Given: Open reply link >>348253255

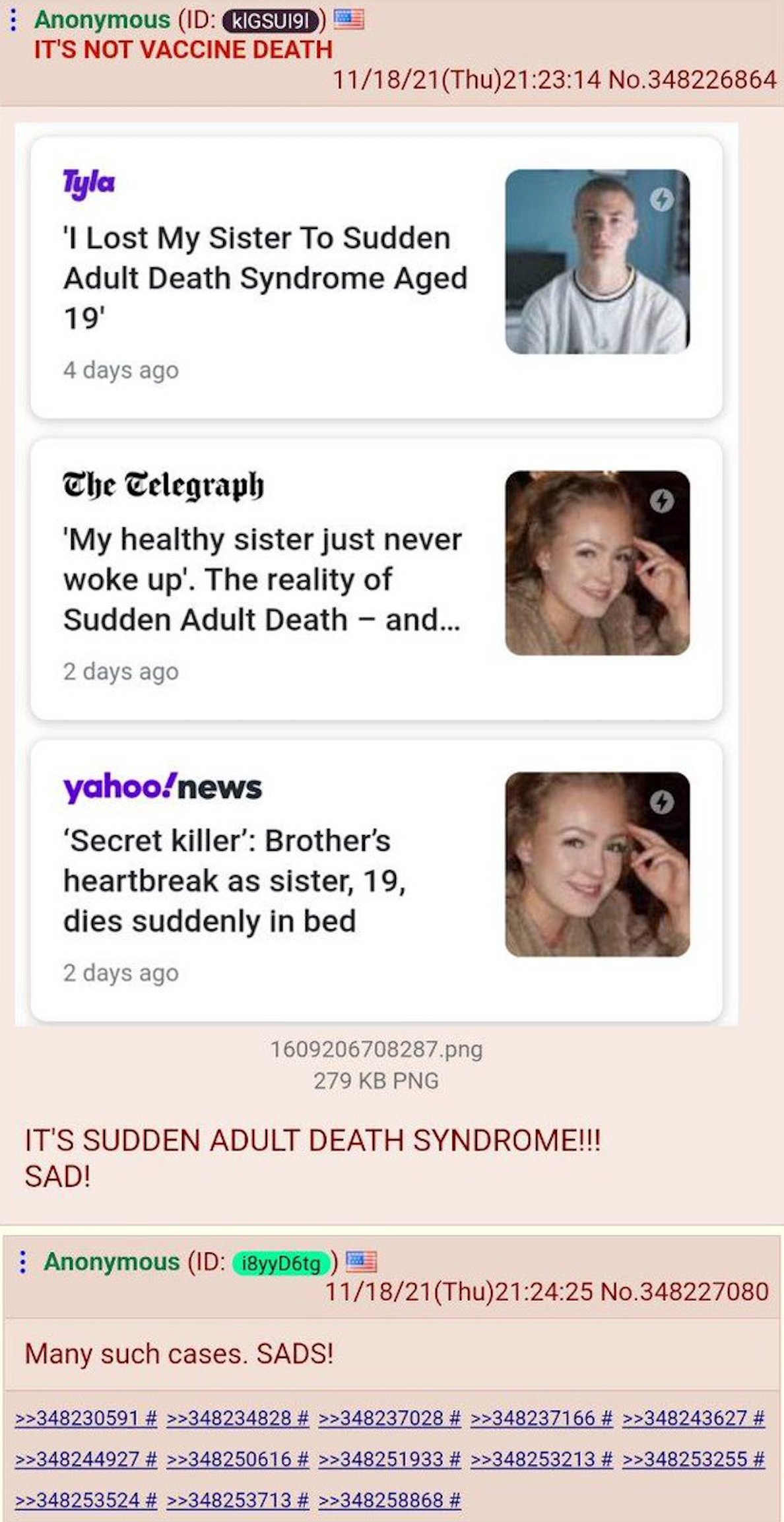Looking at the screenshot, I should [684, 1458].
